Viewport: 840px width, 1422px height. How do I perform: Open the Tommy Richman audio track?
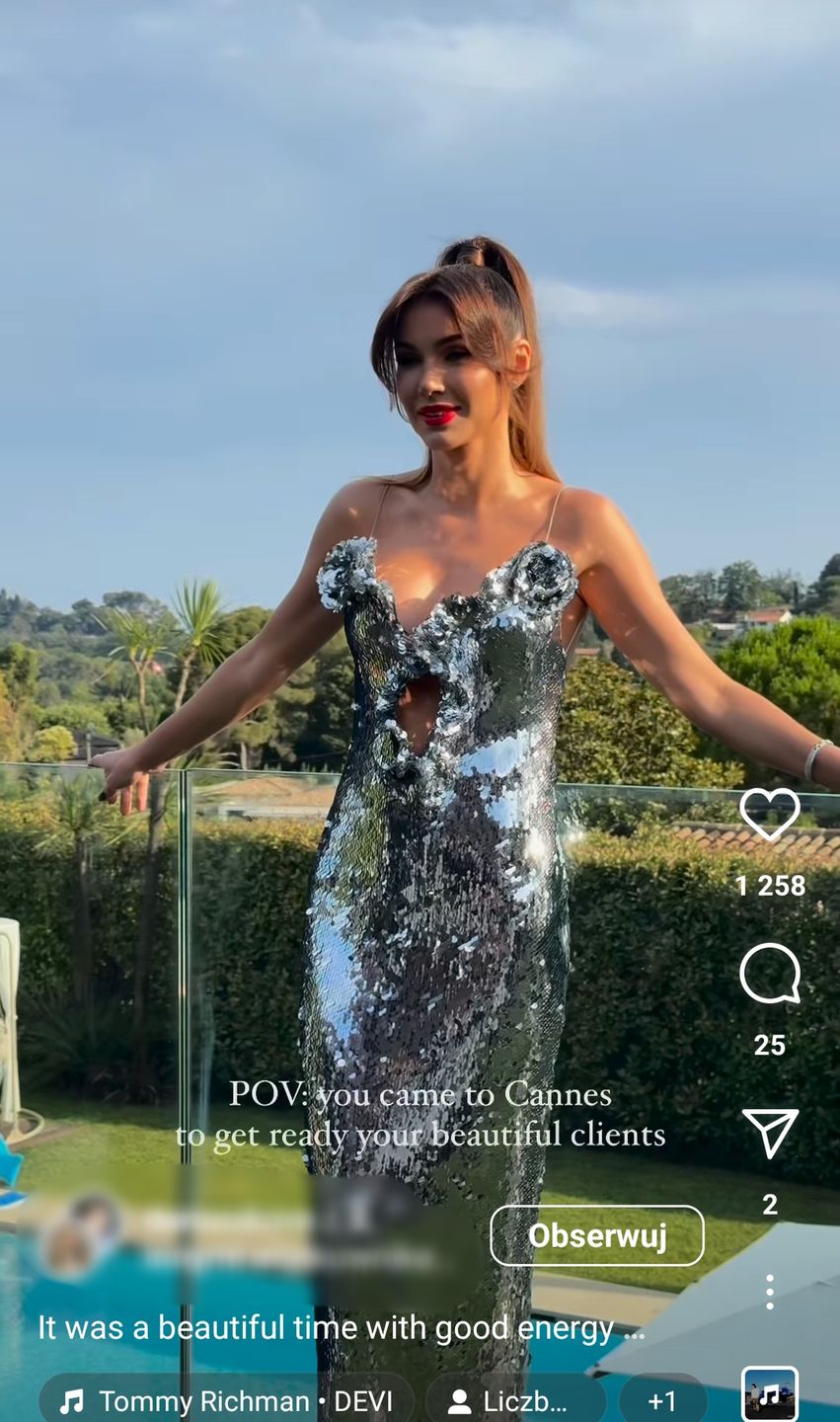coord(226,1400)
